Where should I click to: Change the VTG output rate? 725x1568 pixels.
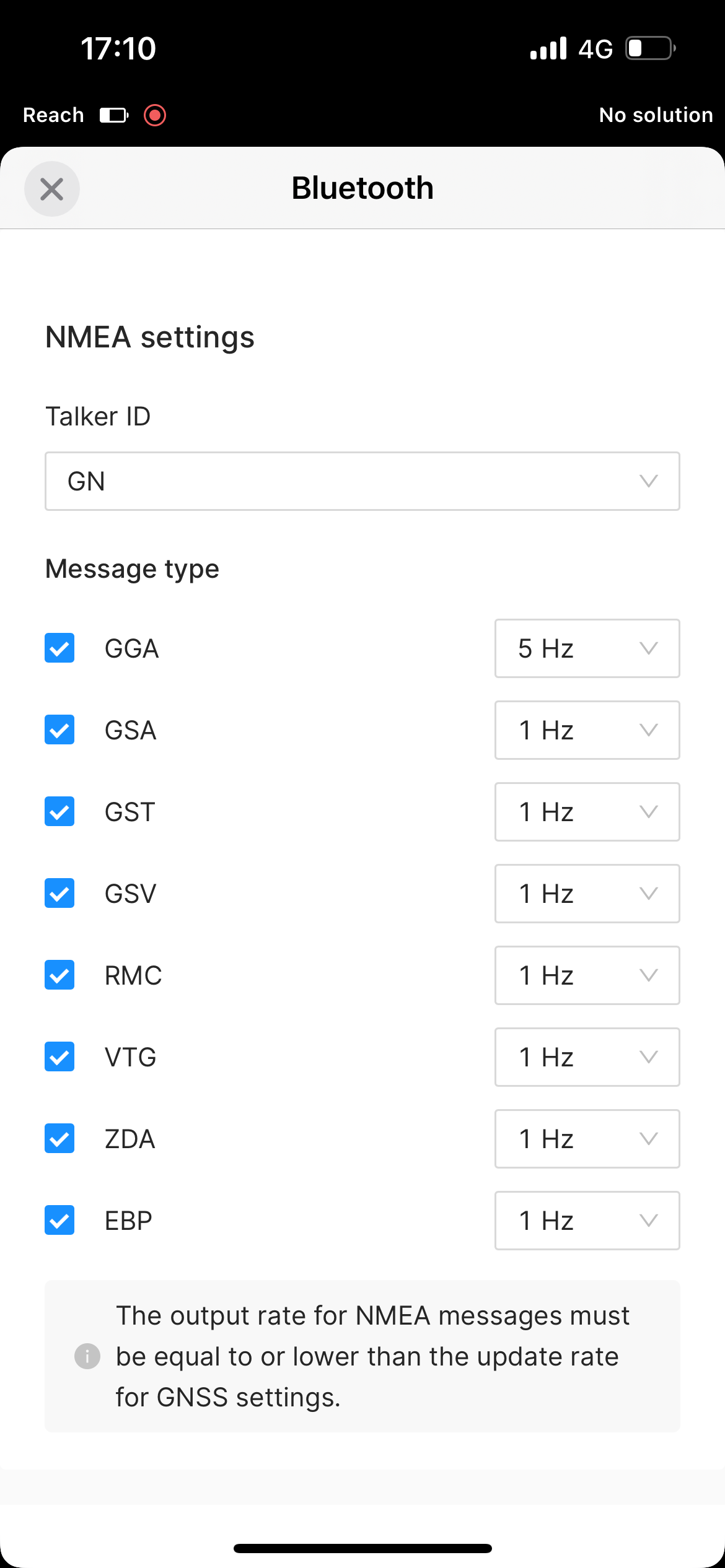[x=587, y=1057]
